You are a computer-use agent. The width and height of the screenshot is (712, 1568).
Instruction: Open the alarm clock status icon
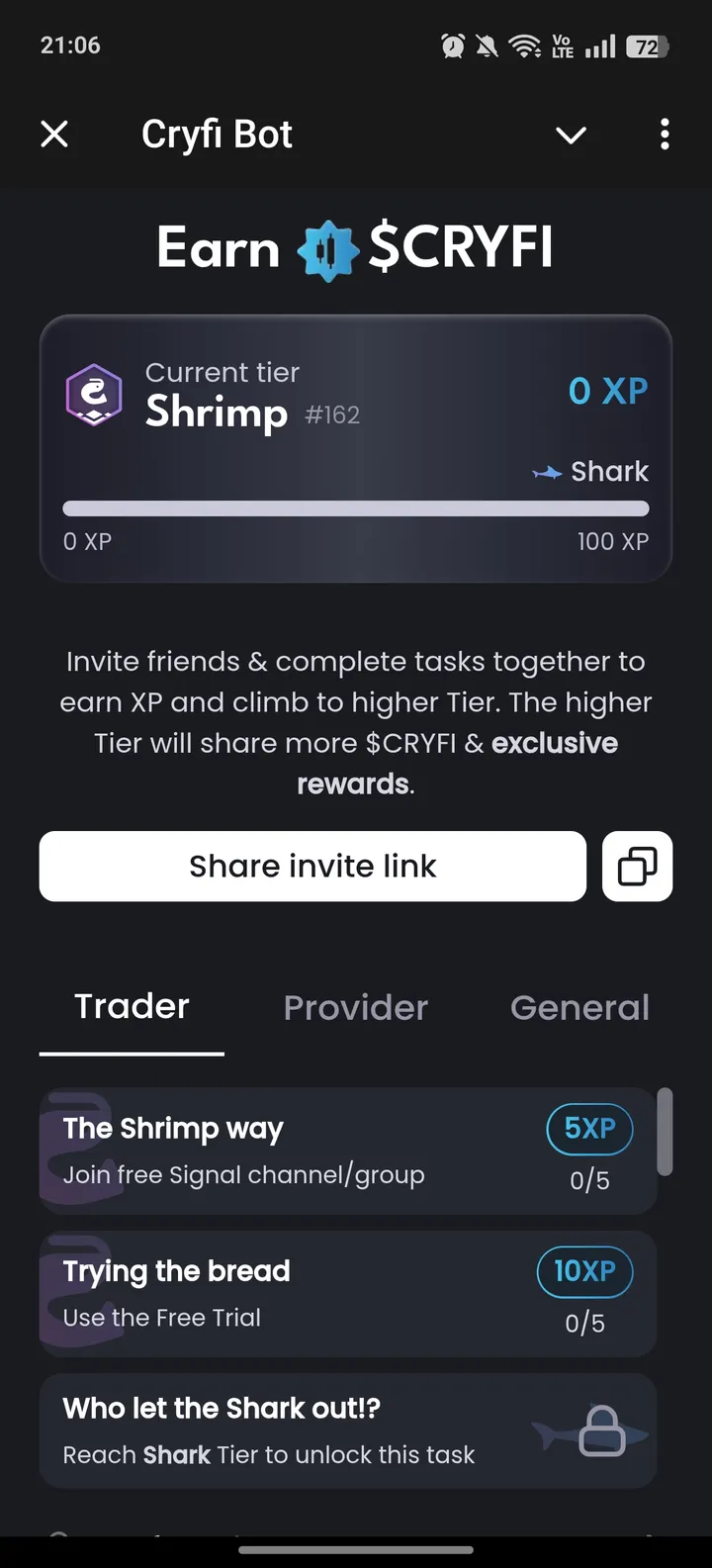click(x=452, y=46)
